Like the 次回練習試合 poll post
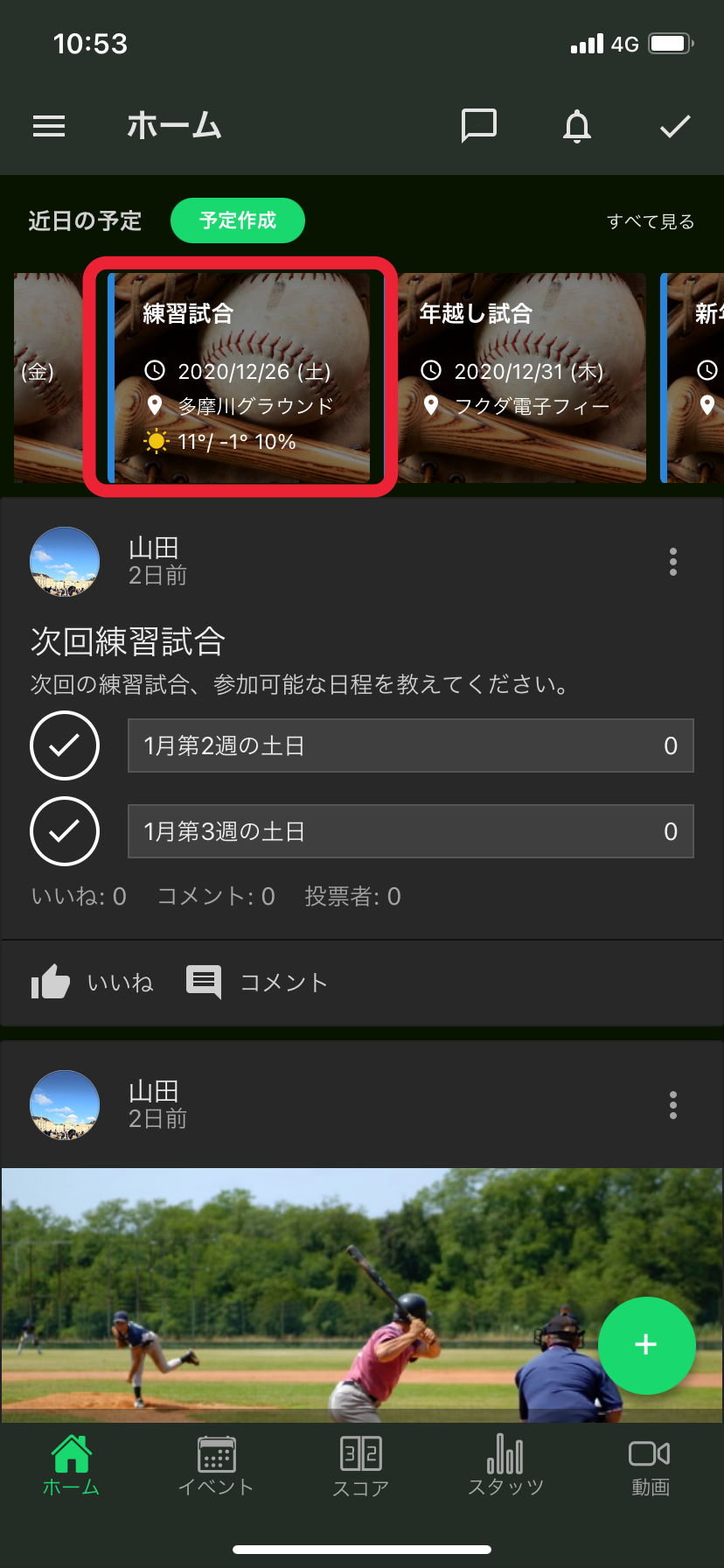Viewport: 724px width, 1568px height. [93, 983]
